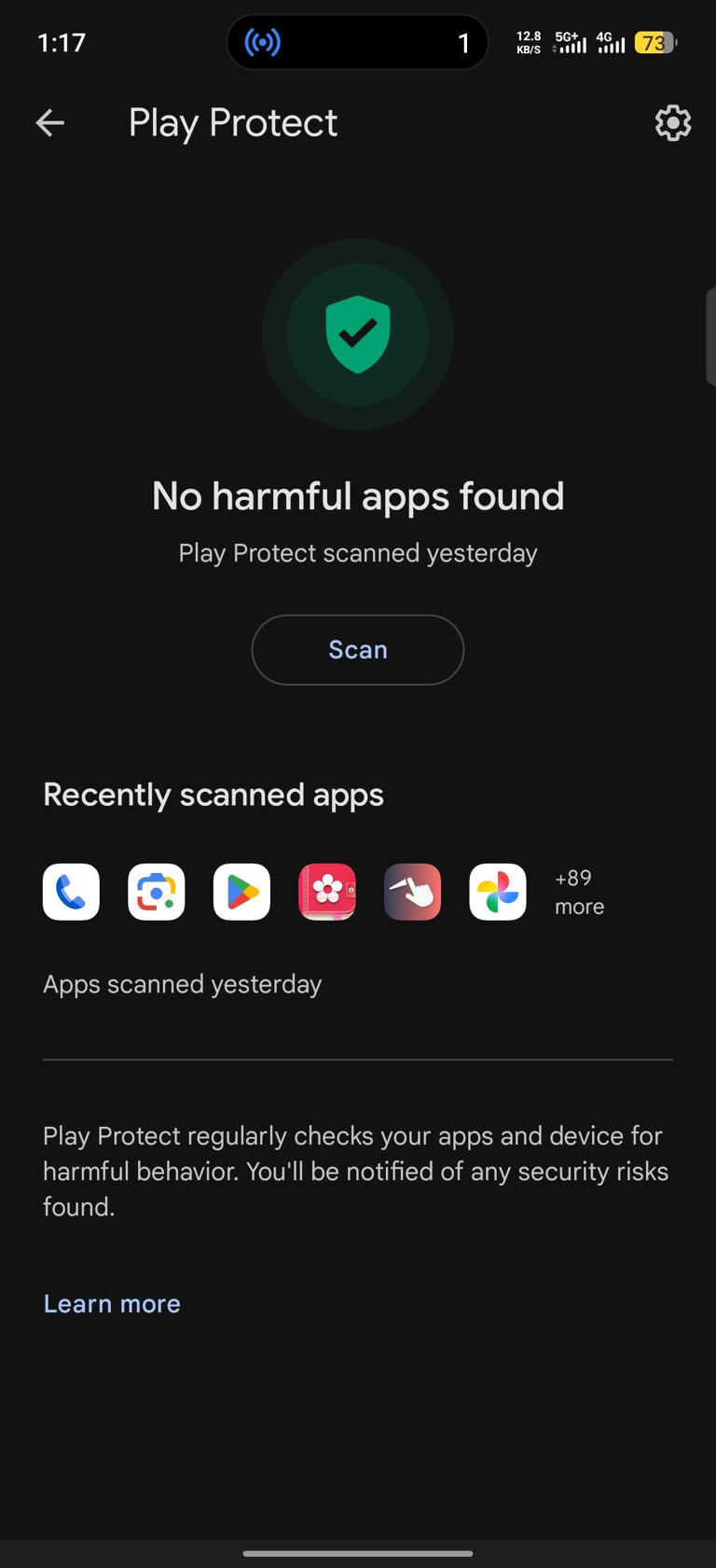This screenshot has height=1568, width=716.
Task: Open Play Protect settings gear
Action: [672, 122]
